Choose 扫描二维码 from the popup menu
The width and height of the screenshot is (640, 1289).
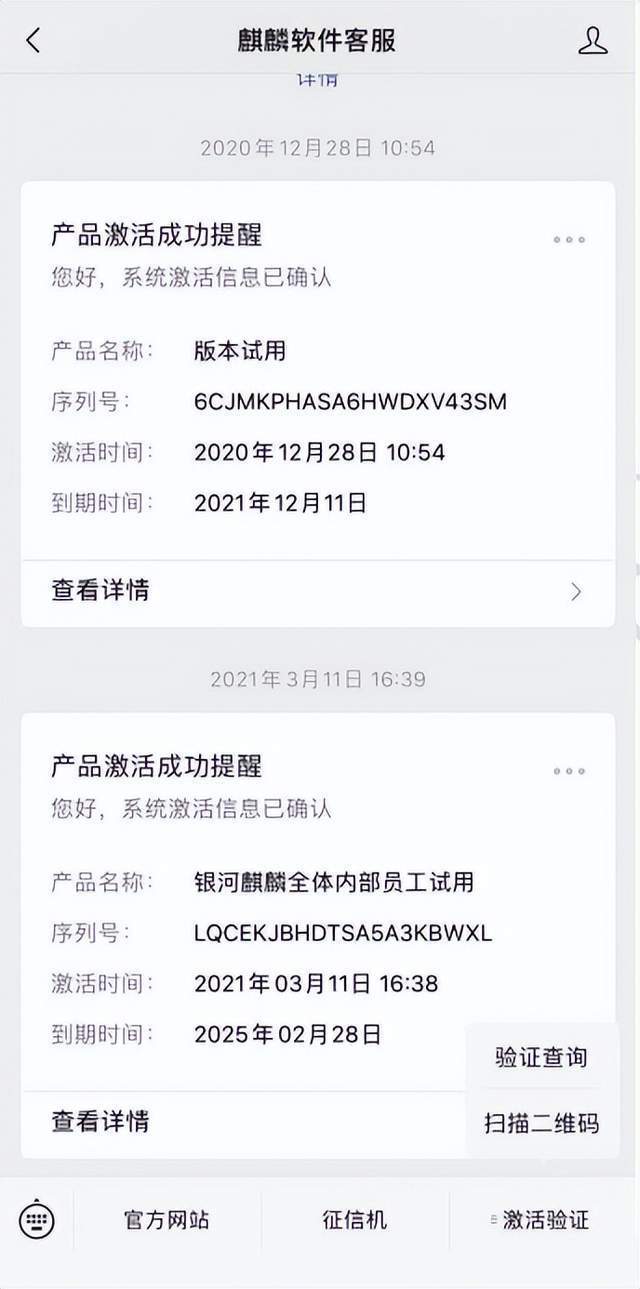point(541,1123)
